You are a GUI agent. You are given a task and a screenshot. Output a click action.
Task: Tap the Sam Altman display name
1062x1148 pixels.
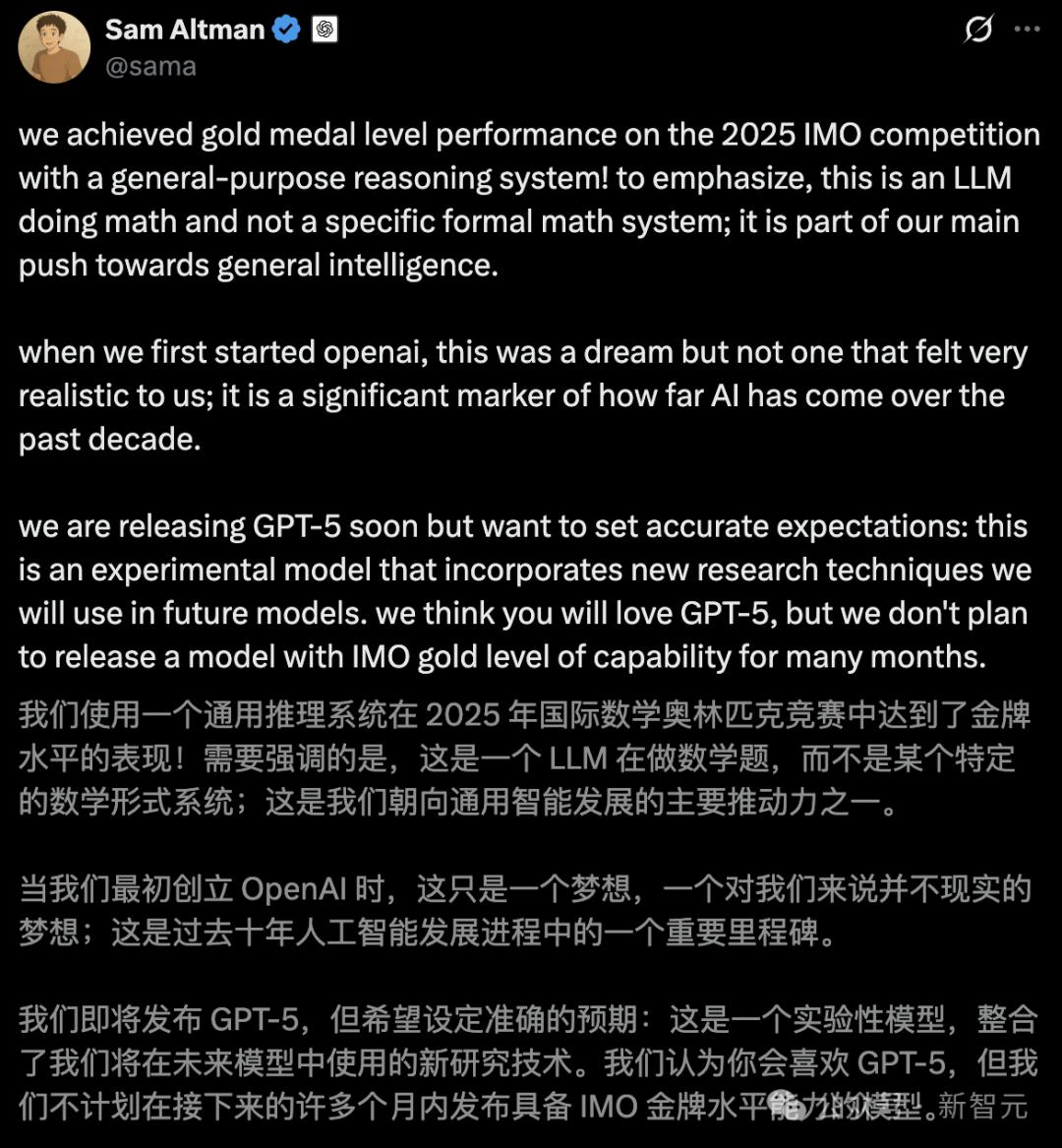pos(184,30)
